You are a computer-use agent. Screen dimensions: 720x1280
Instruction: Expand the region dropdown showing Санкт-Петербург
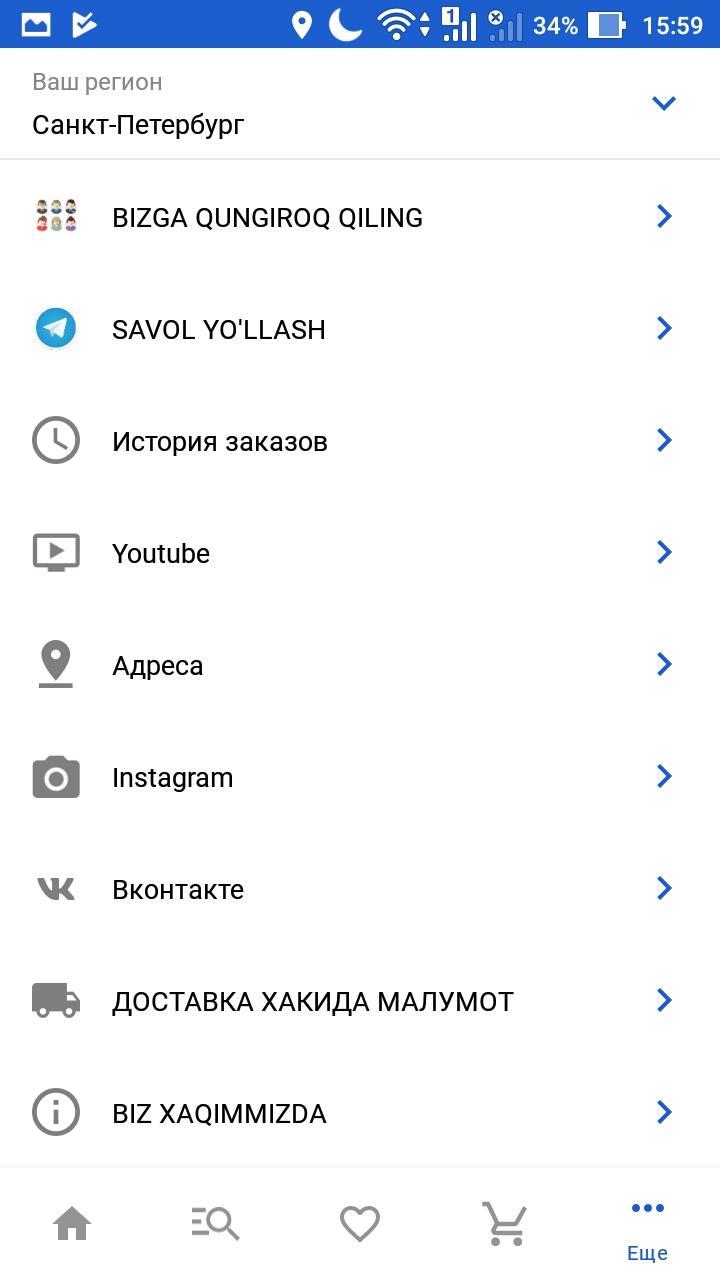pyautogui.click(x=663, y=103)
